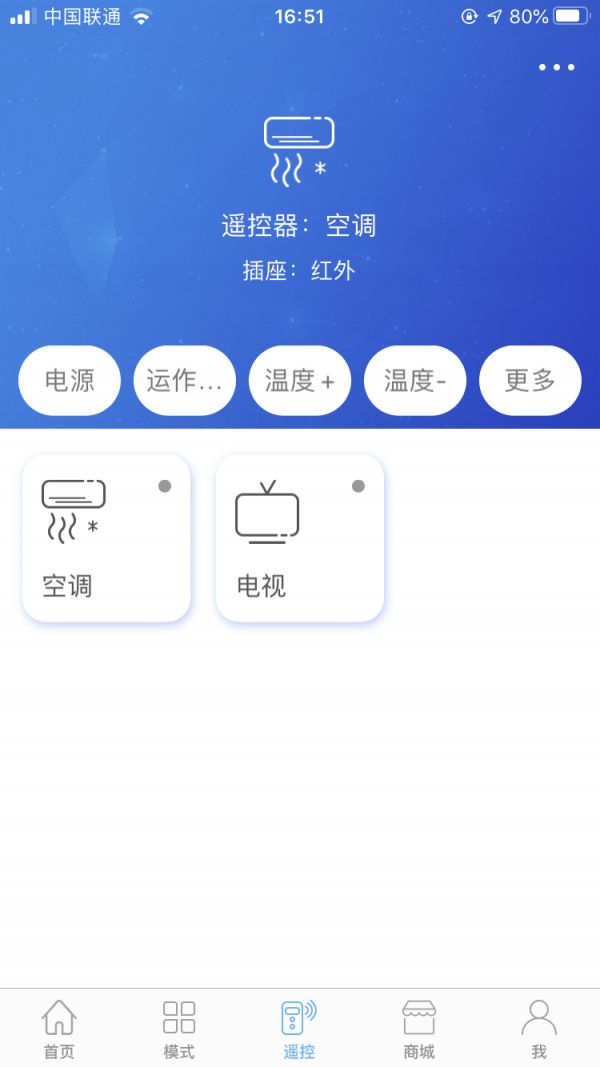Tap the 运作... mode button
Viewport: 600px width, 1067px height.
[184, 380]
